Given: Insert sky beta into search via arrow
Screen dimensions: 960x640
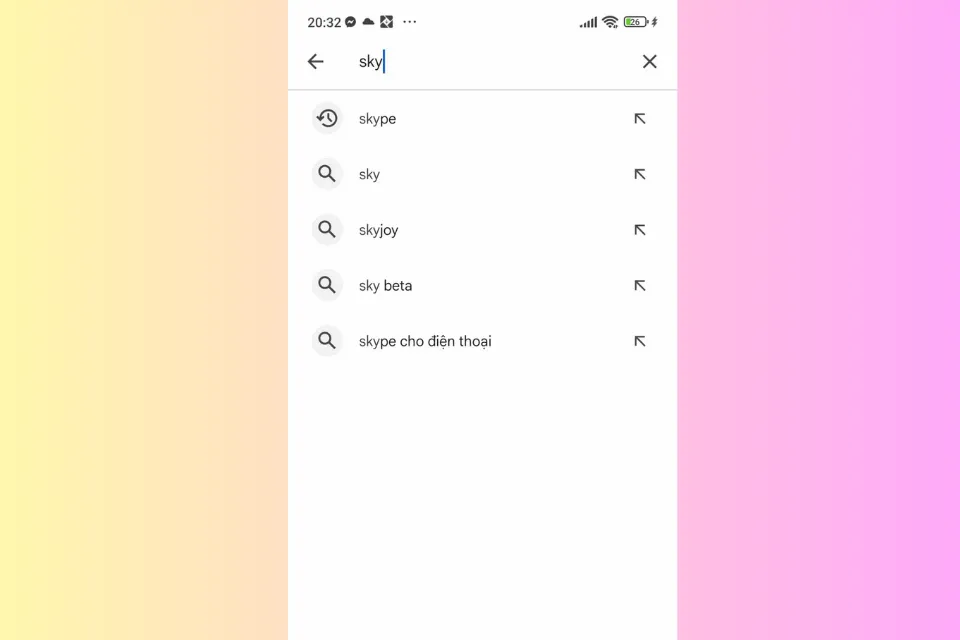Looking at the screenshot, I should point(640,286).
